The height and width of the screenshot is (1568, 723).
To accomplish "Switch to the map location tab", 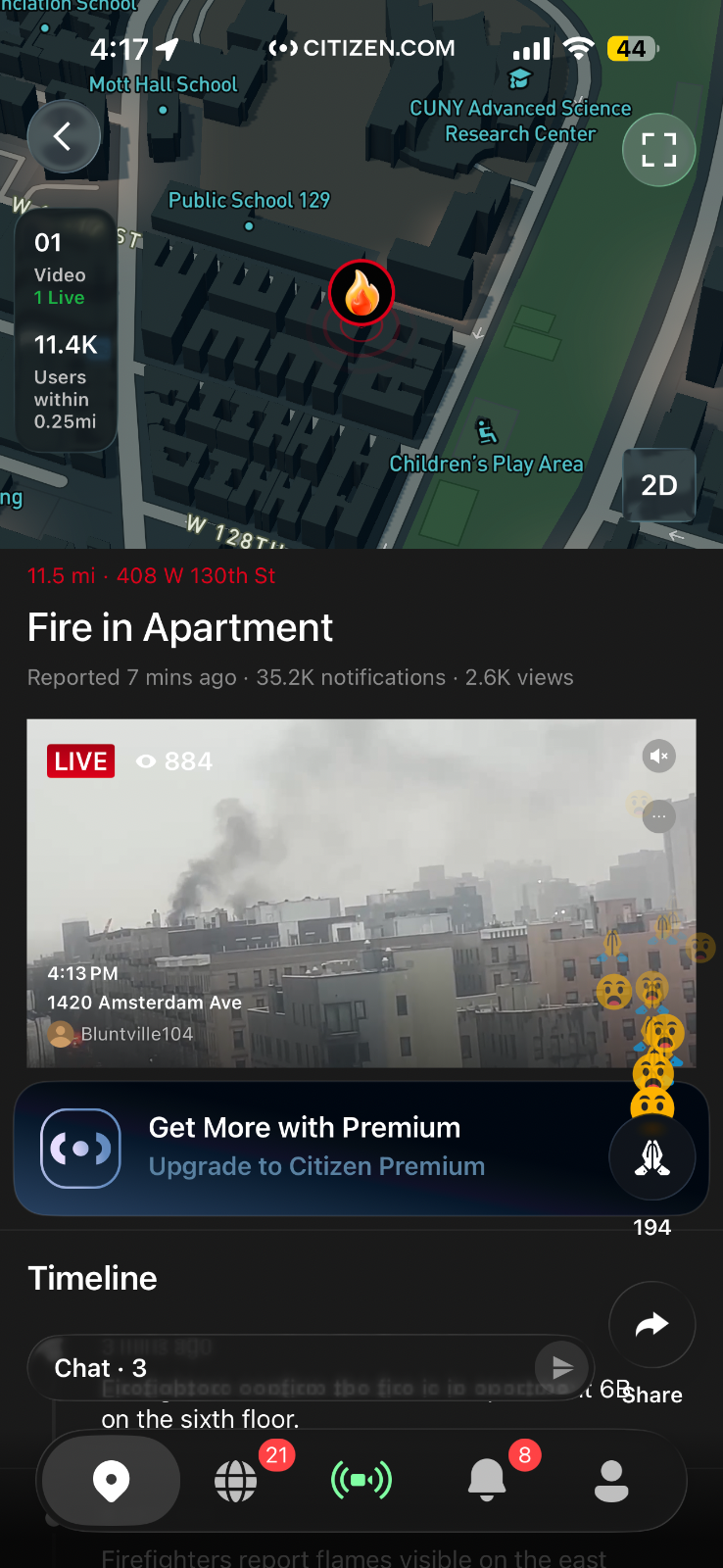I will point(111,1479).
